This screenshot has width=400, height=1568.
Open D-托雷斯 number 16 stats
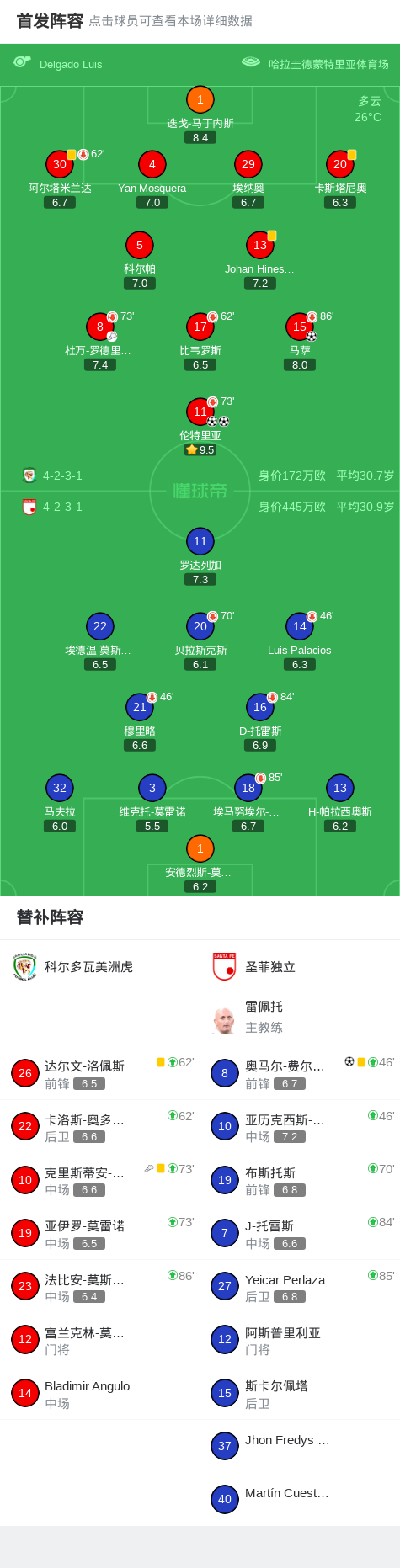click(x=260, y=721)
